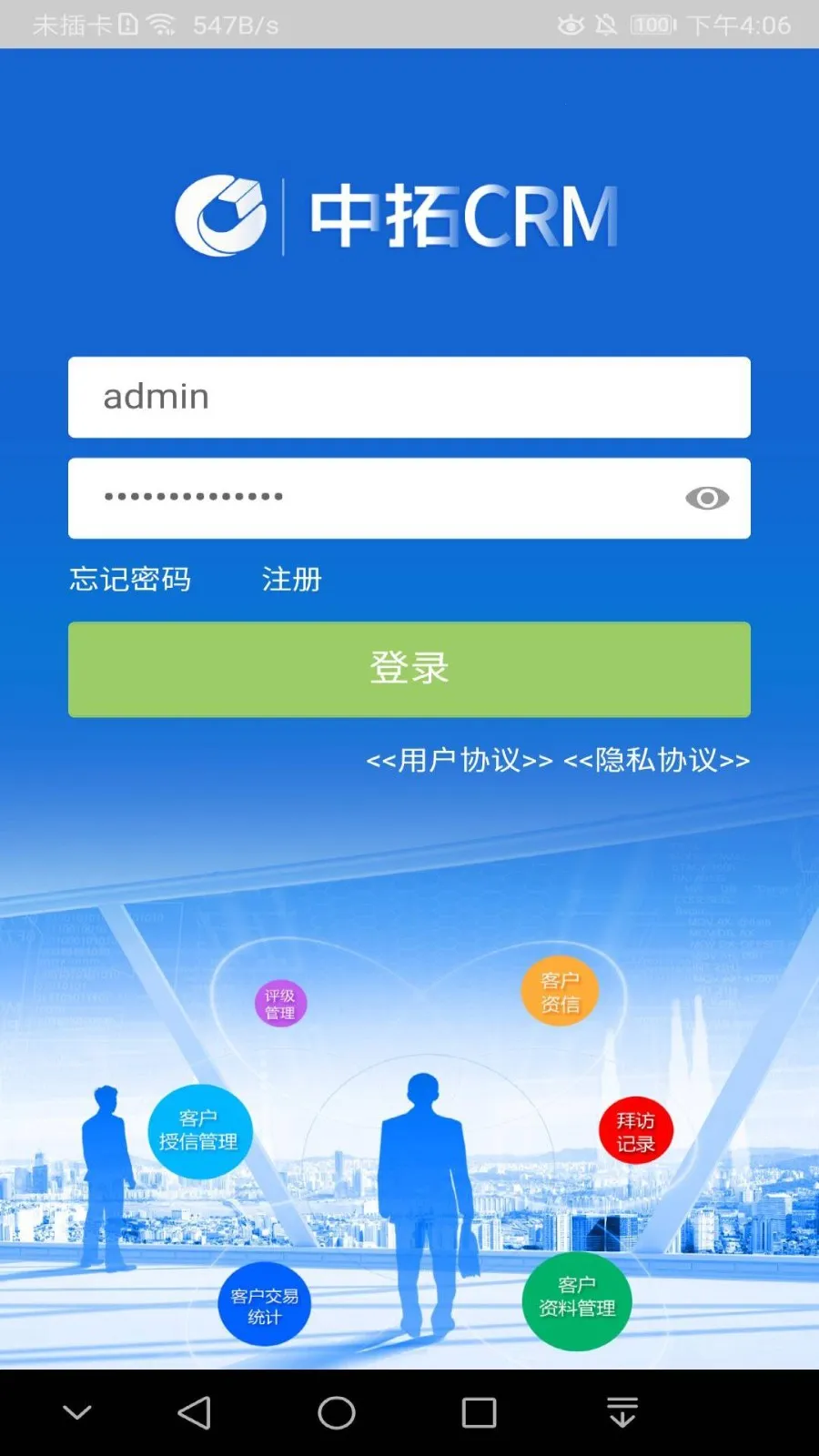
Task: Open the 用户协议 user agreement
Action: pos(460,760)
